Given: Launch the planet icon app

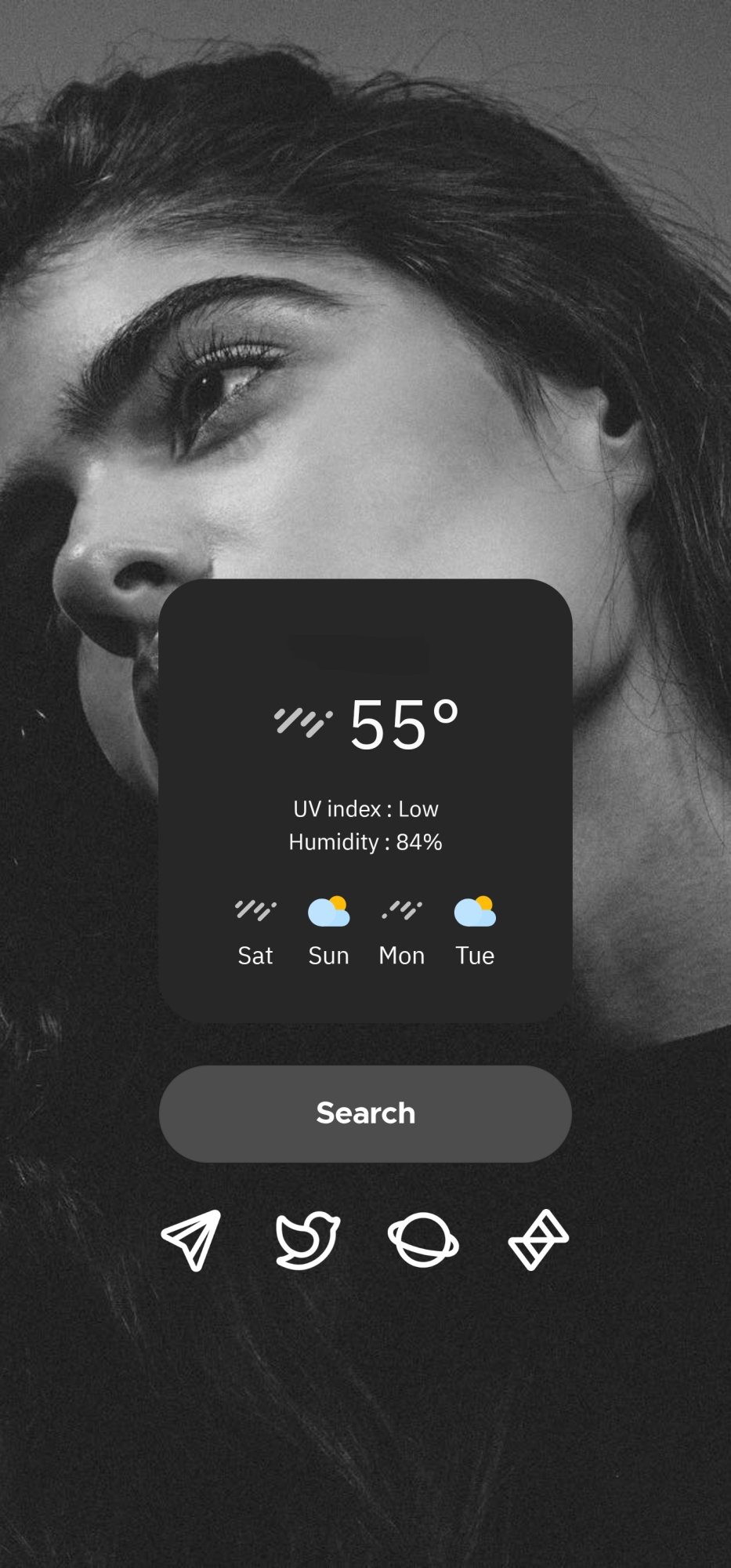Looking at the screenshot, I should 423,1240.
